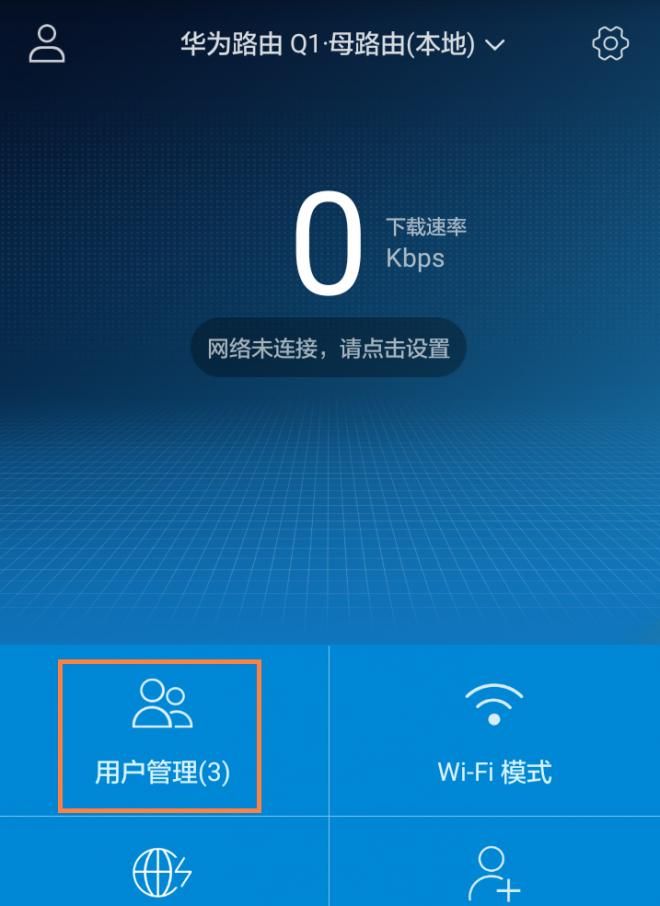Viewport: 660px width, 906px height.
Task: Open the globe with lightning tile
Action: click(163, 870)
